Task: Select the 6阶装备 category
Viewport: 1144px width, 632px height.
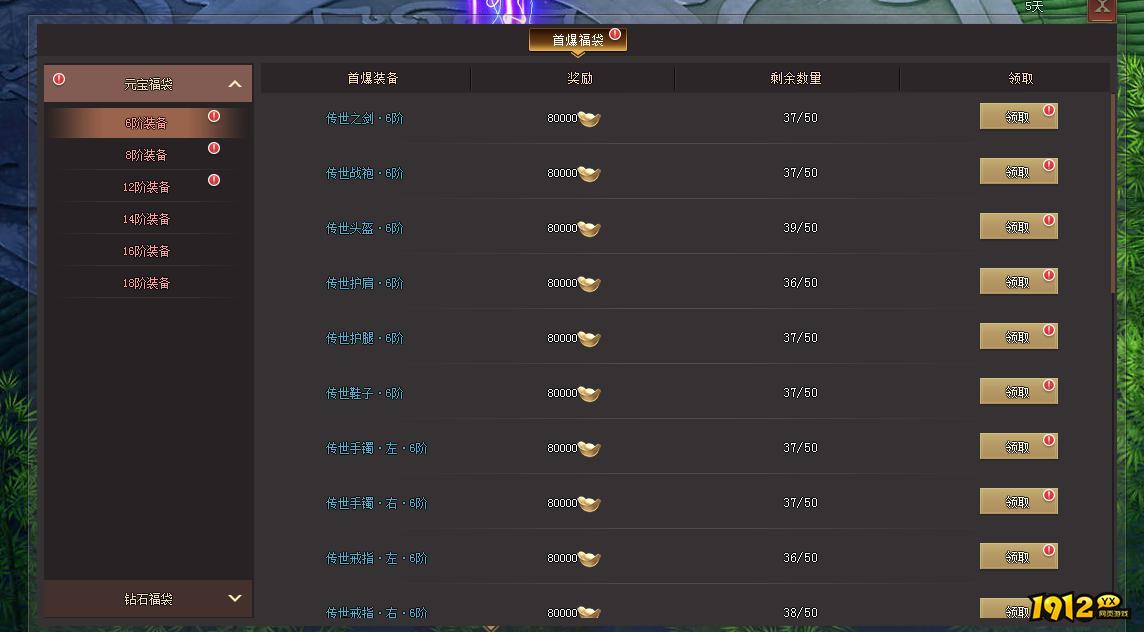Action: [146, 123]
